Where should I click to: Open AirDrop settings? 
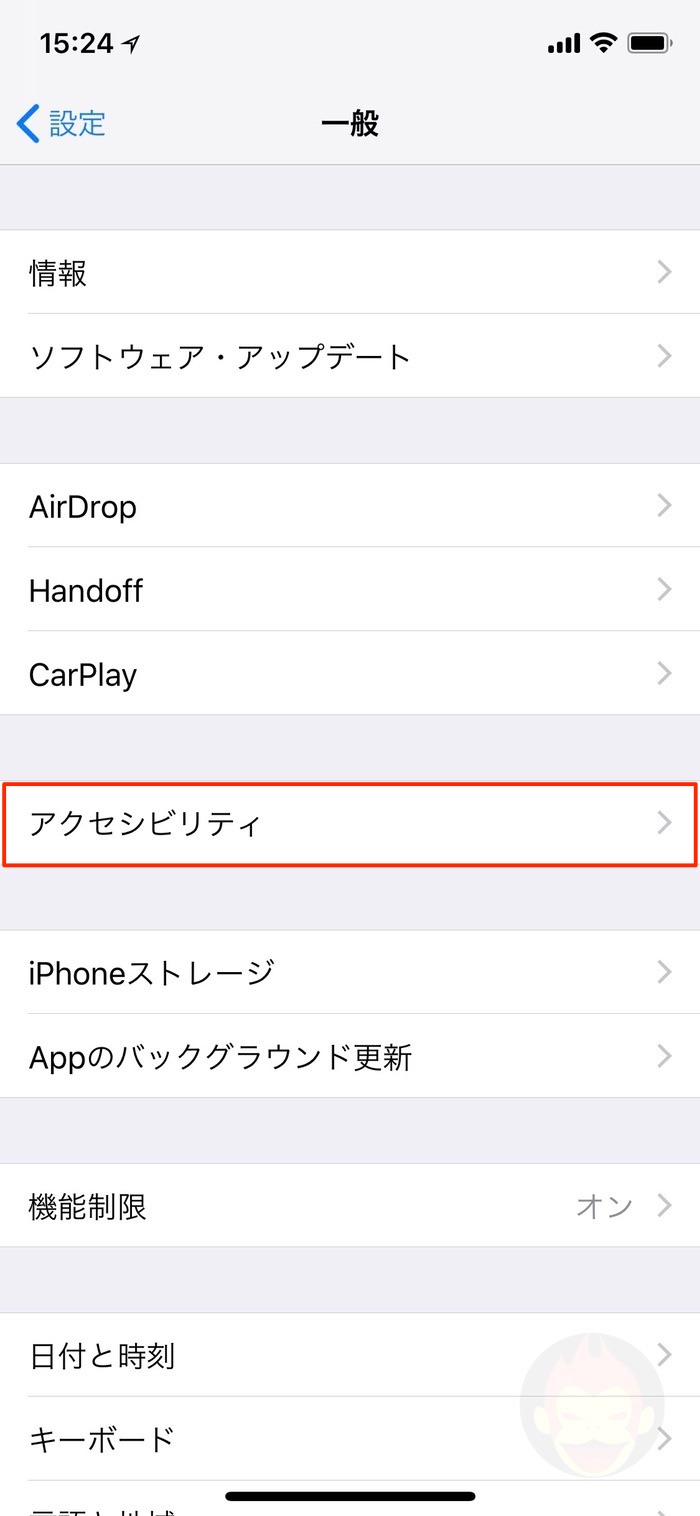coord(350,506)
